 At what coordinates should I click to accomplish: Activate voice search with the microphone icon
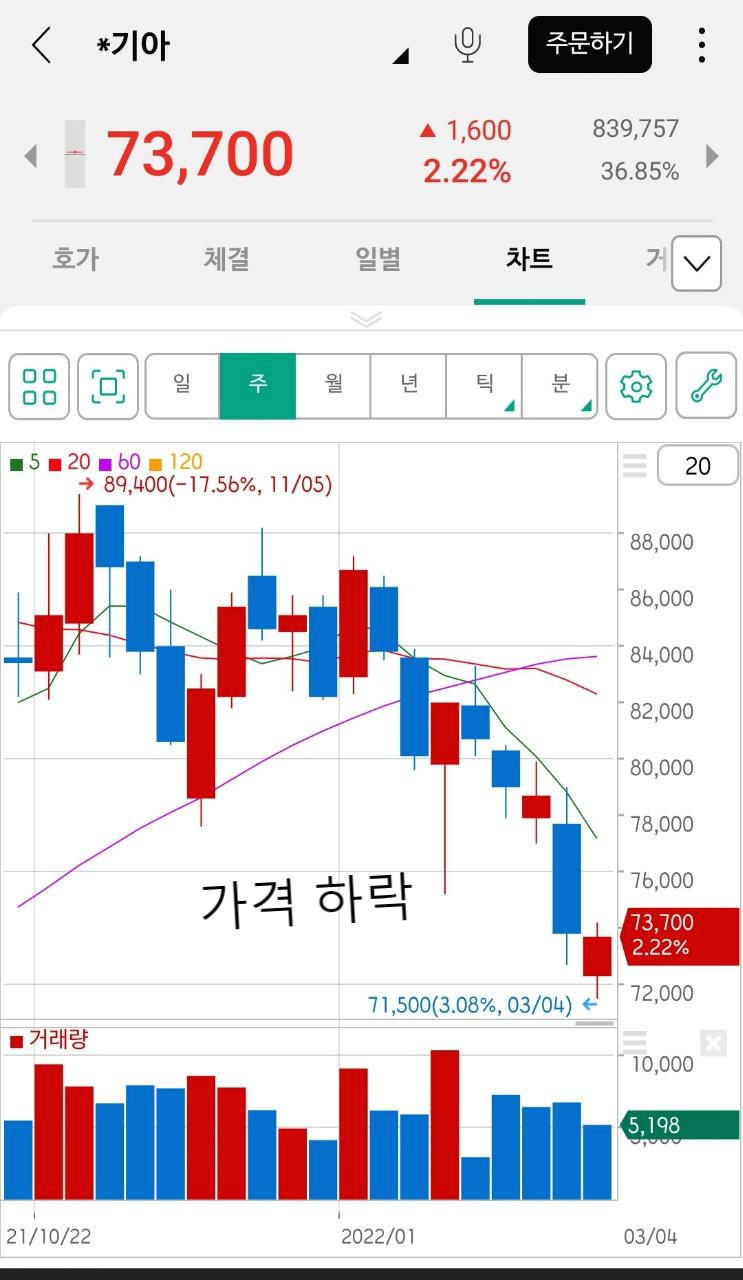pos(468,45)
